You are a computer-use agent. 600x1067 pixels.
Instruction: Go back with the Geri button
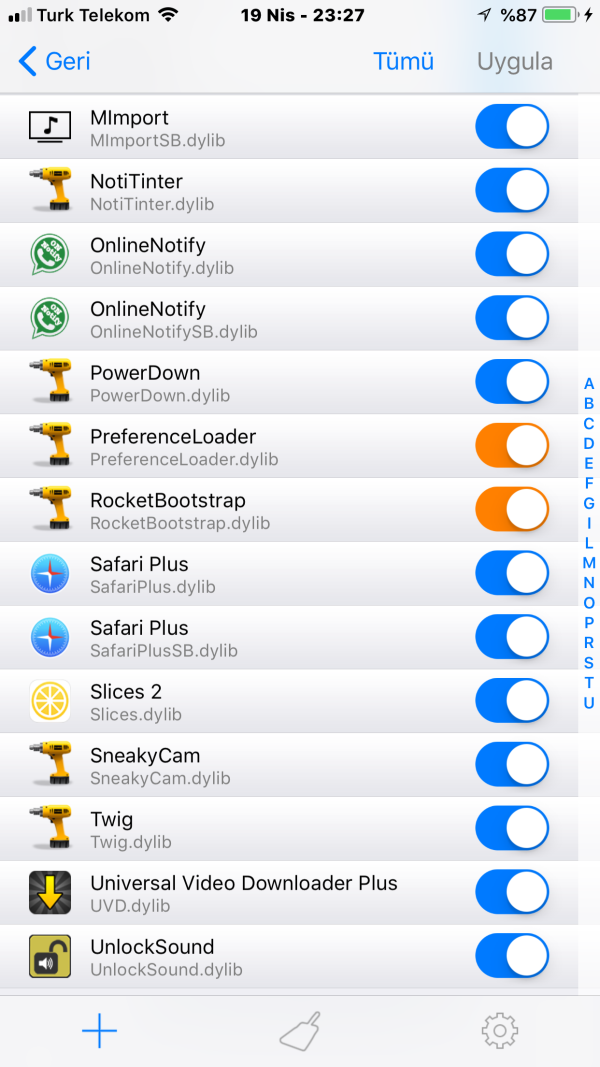[55, 61]
